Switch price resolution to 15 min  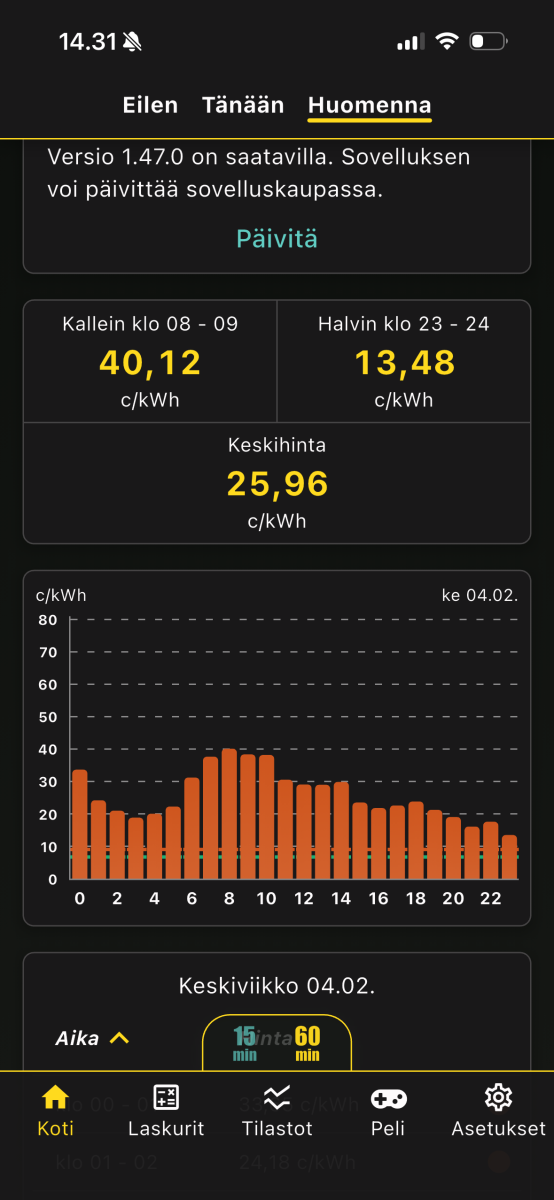point(245,1043)
